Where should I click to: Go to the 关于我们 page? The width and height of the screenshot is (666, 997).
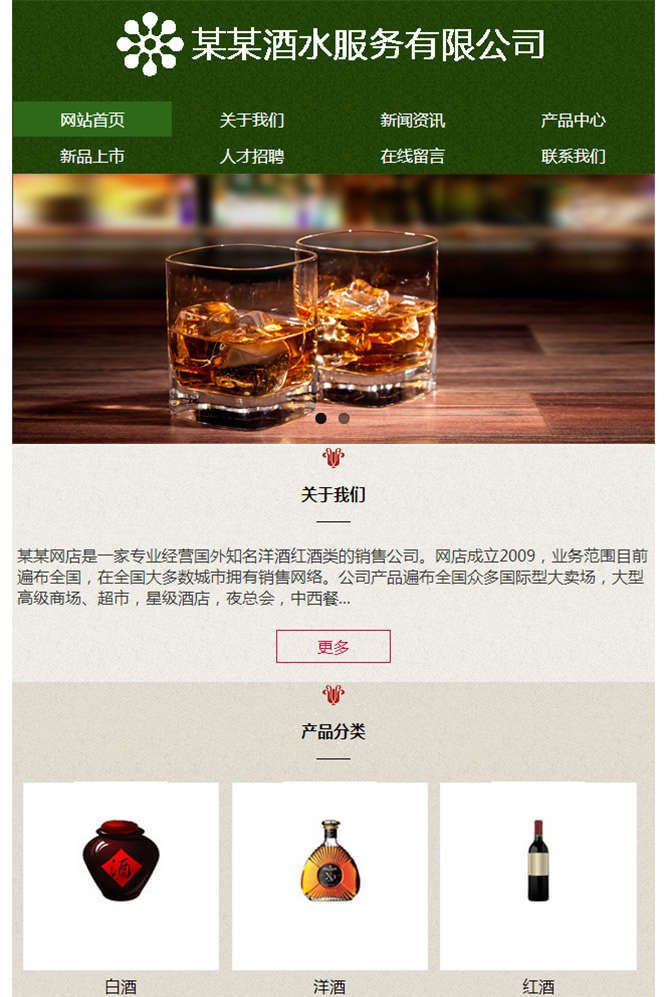[252, 120]
